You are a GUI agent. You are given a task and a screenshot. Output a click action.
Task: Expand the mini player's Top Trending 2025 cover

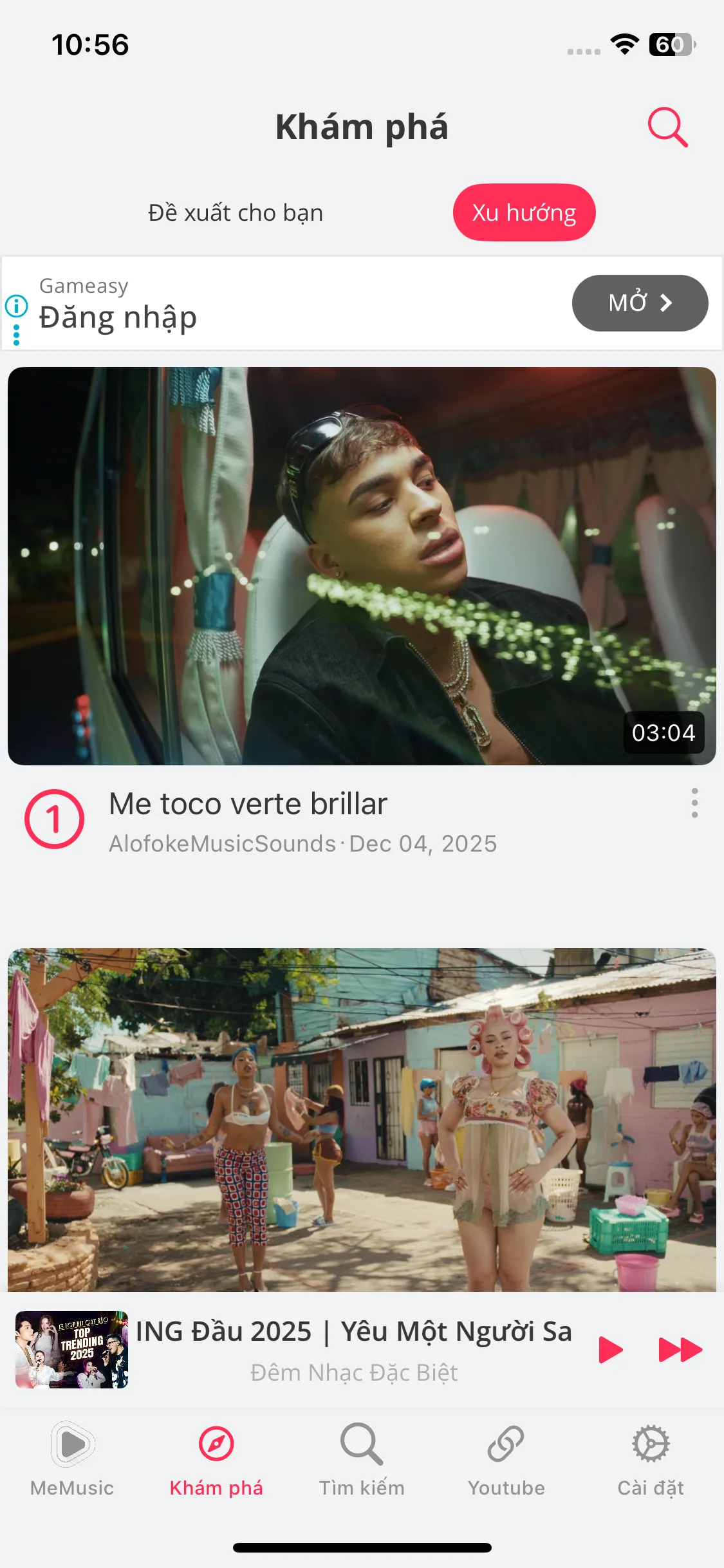(x=71, y=1350)
